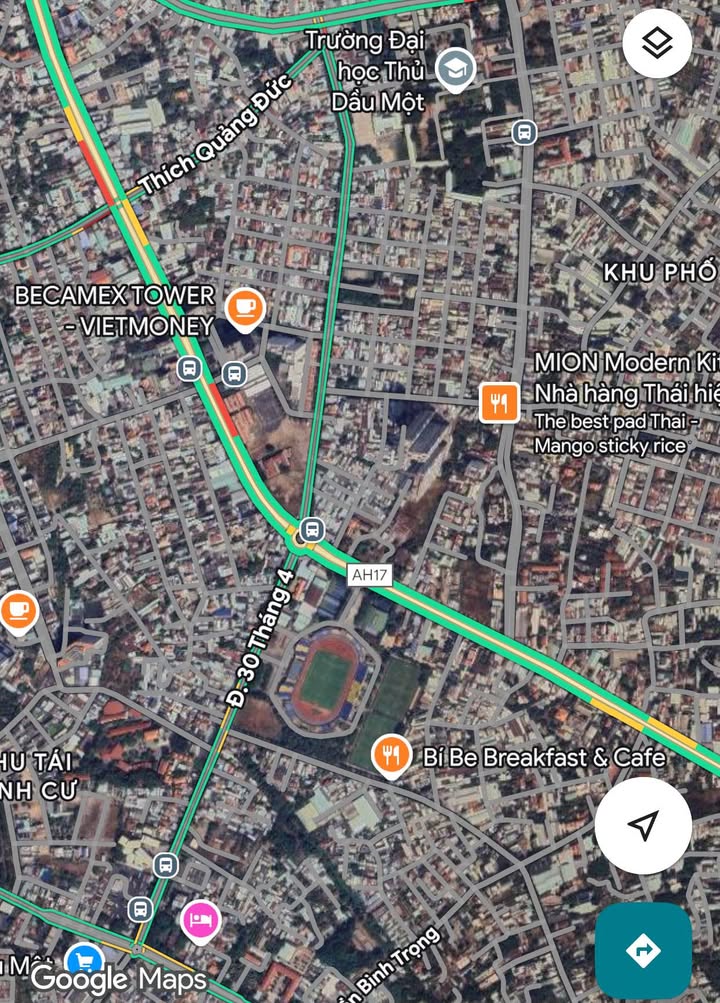Image resolution: width=720 pixels, height=1003 pixels.
Task: Select the BECAMEX TOWER - VIETMONEY cafe pin
Action: point(244,307)
